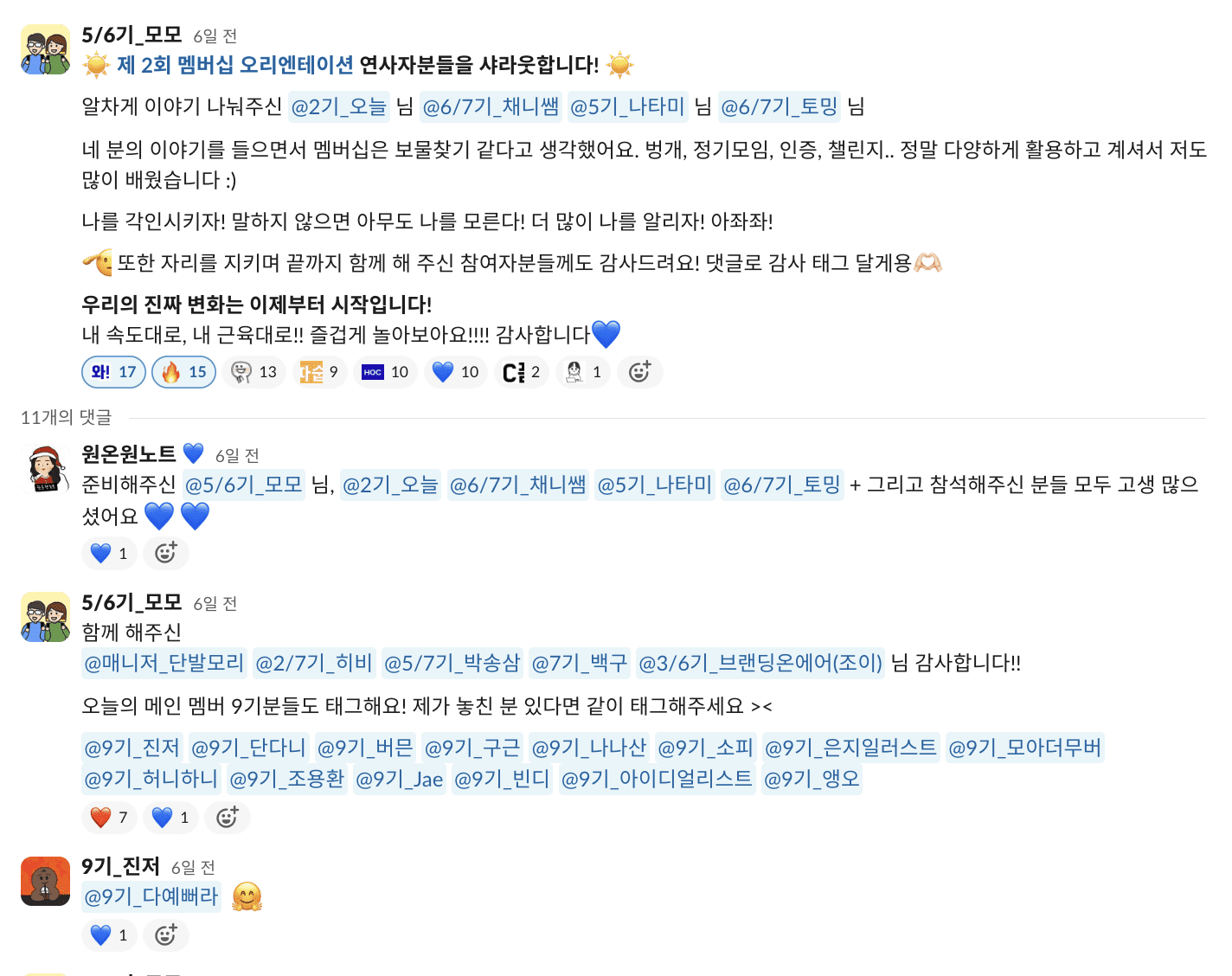Open the @9기_다예뻐라 mention

(151, 896)
